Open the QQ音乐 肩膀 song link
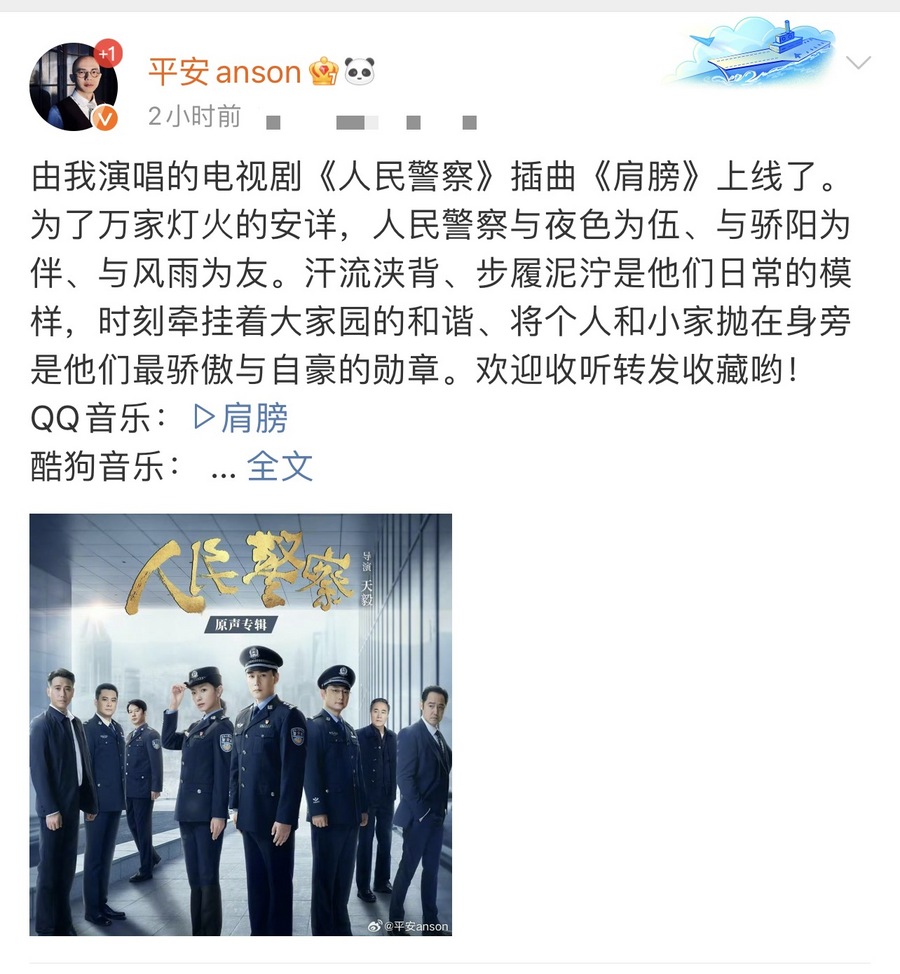The width and height of the screenshot is (900, 974). (x=240, y=418)
